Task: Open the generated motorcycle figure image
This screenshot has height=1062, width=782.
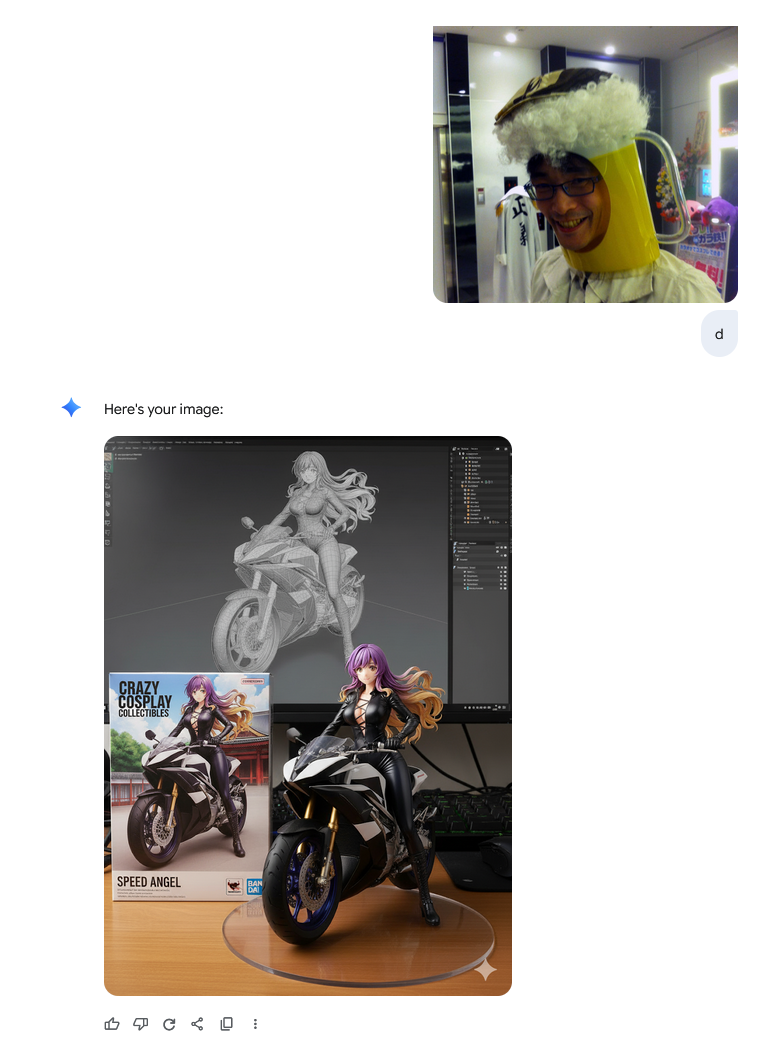Action: 308,715
